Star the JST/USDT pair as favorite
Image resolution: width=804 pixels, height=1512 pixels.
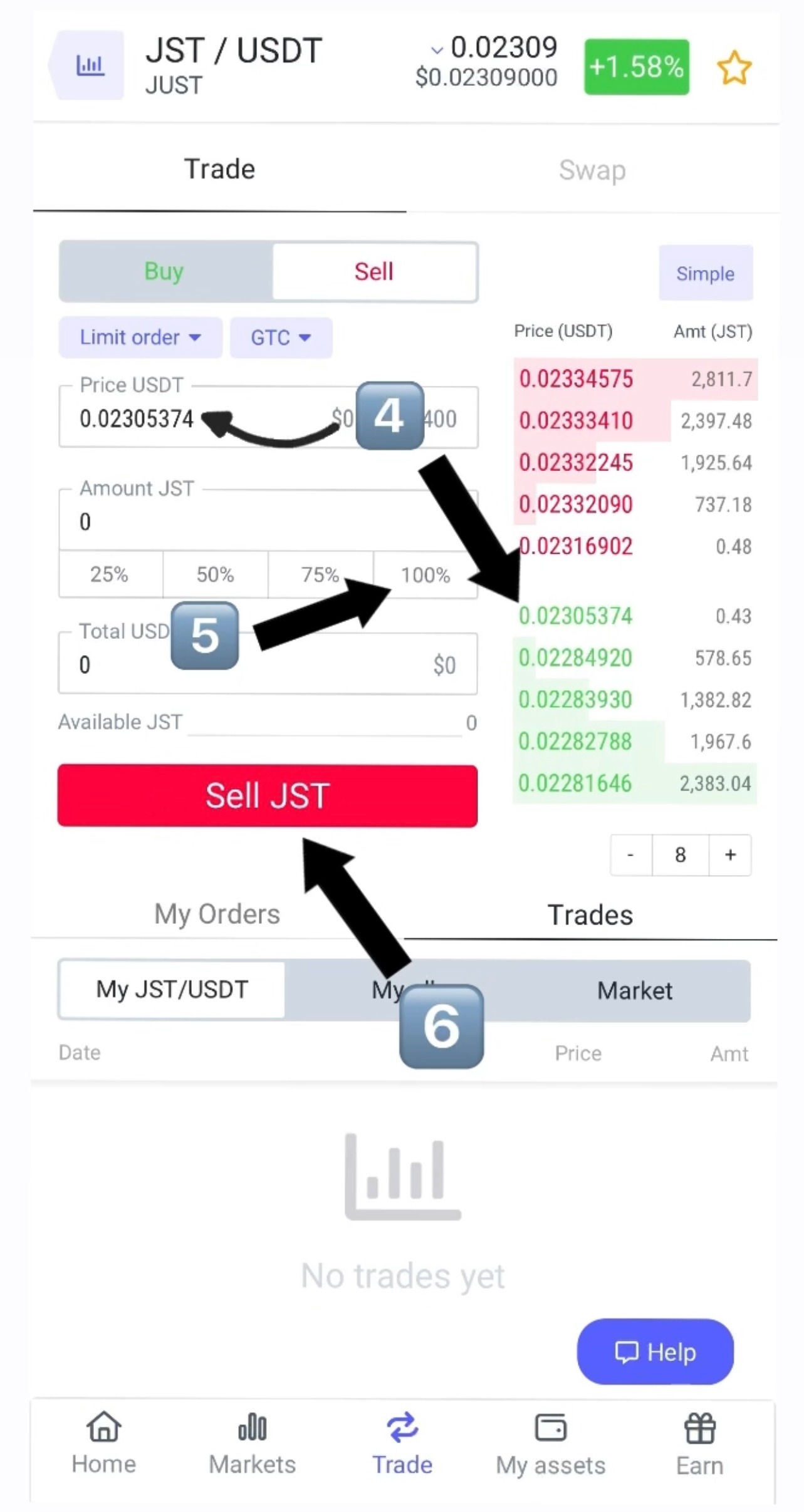click(734, 66)
